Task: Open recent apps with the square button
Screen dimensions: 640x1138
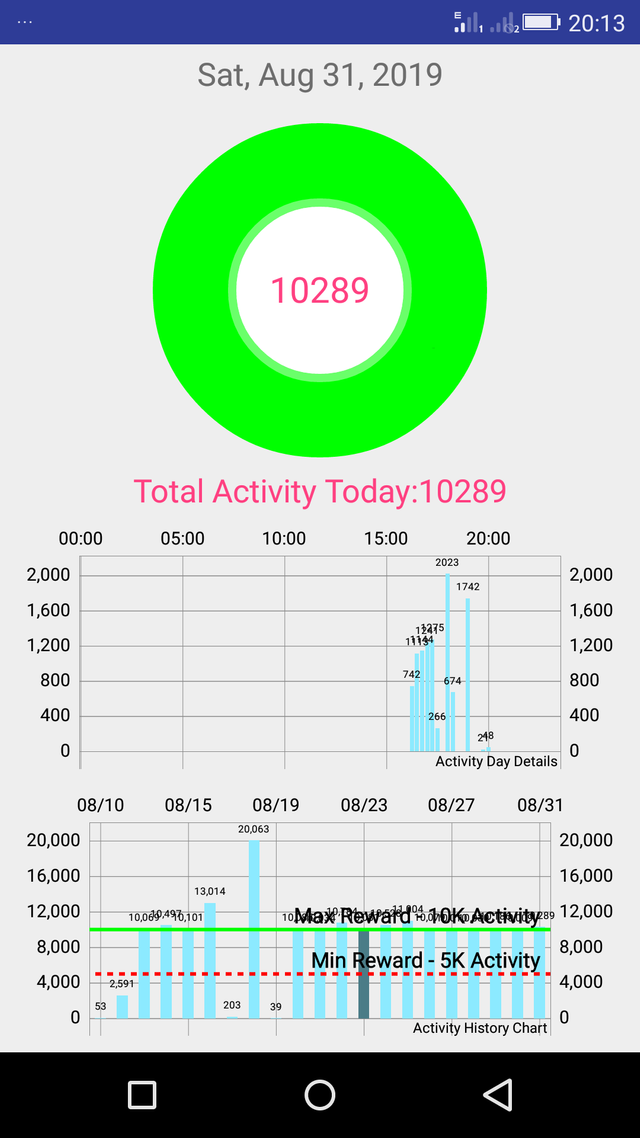Action: coord(142,1094)
